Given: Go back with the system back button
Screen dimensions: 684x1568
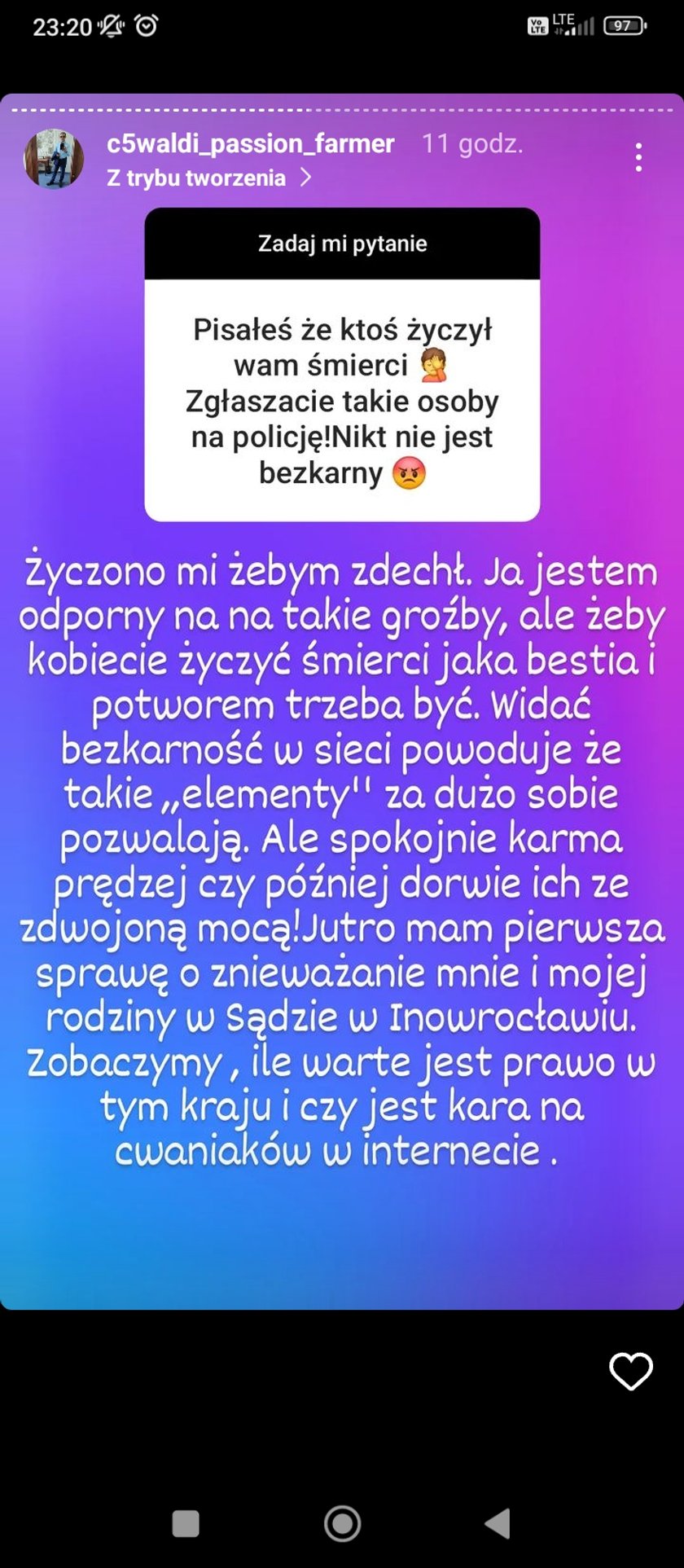Looking at the screenshot, I should [x=498, y=1522].
